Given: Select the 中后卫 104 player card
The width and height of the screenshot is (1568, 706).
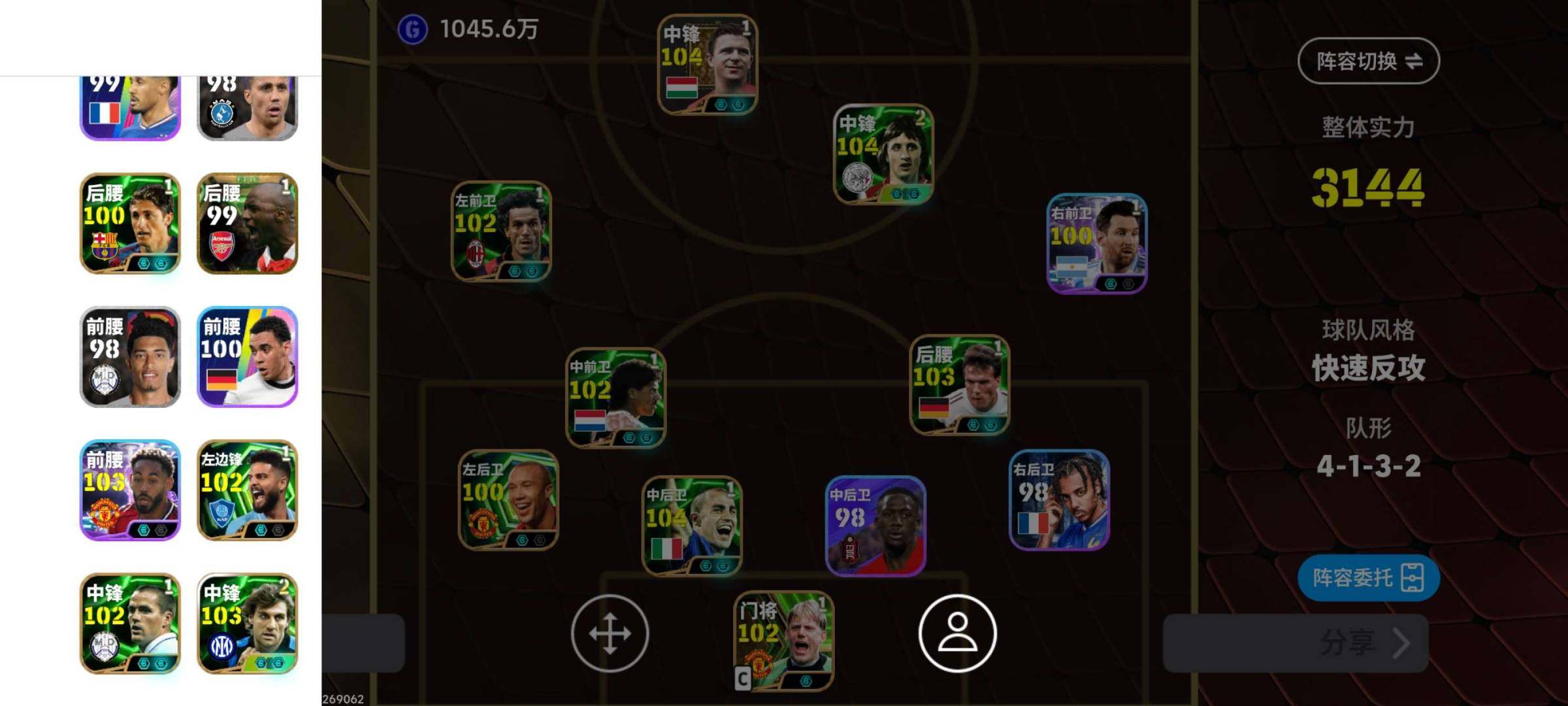Looking at the screenshot, I should [692, 526].
